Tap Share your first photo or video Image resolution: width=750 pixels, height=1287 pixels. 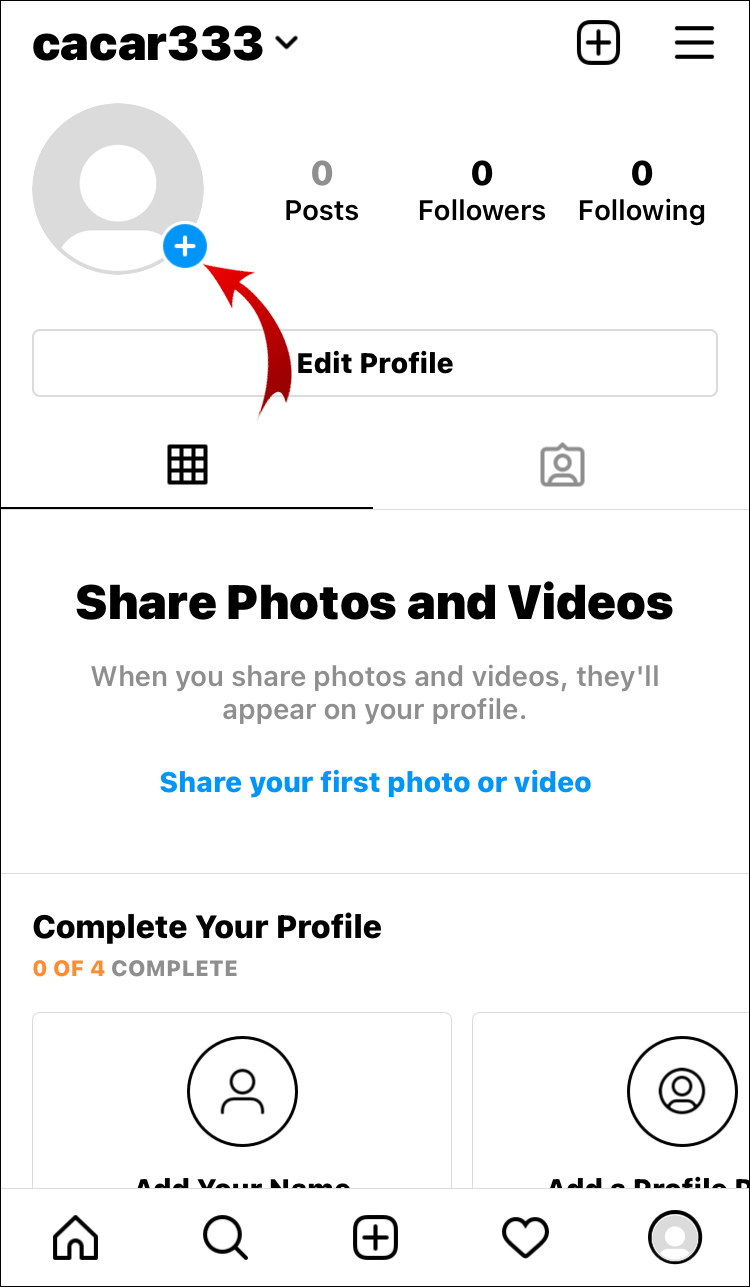(x=375, y=782)
